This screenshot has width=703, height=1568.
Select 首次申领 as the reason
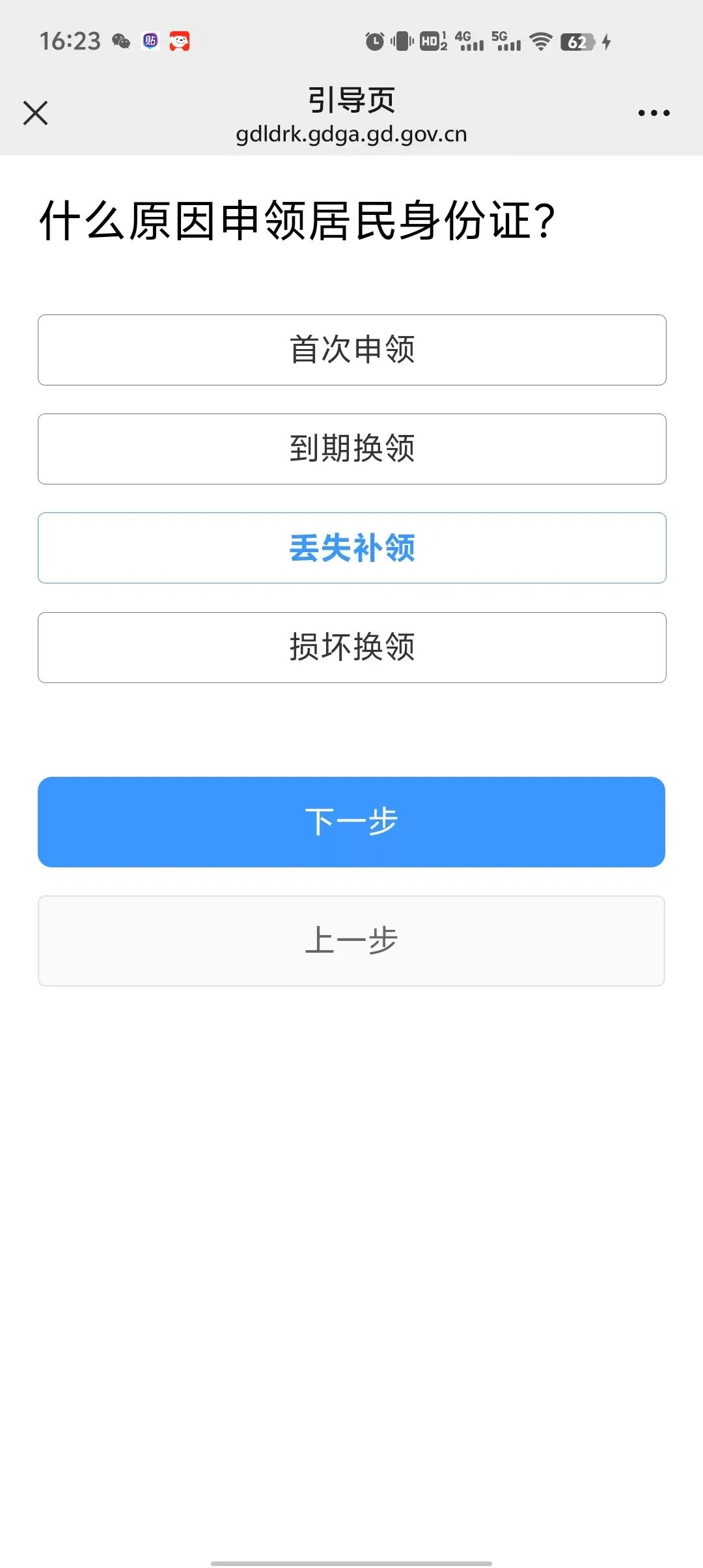(x=352, y=350)
